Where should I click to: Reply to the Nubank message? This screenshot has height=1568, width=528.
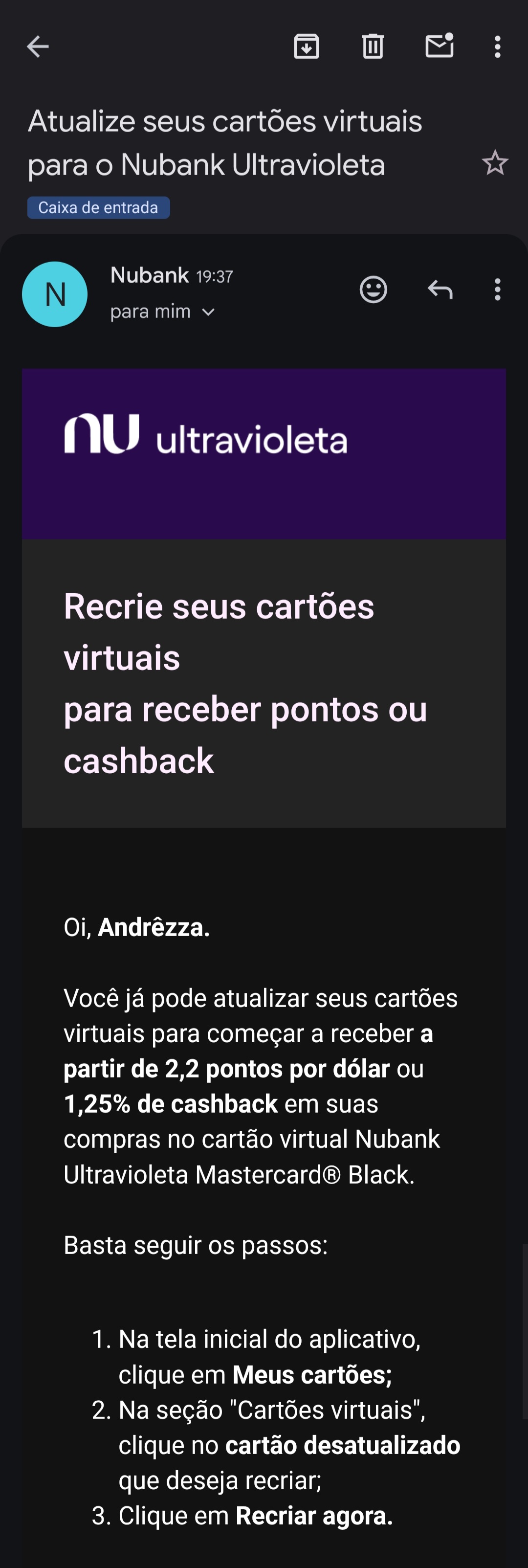point(440,289)
